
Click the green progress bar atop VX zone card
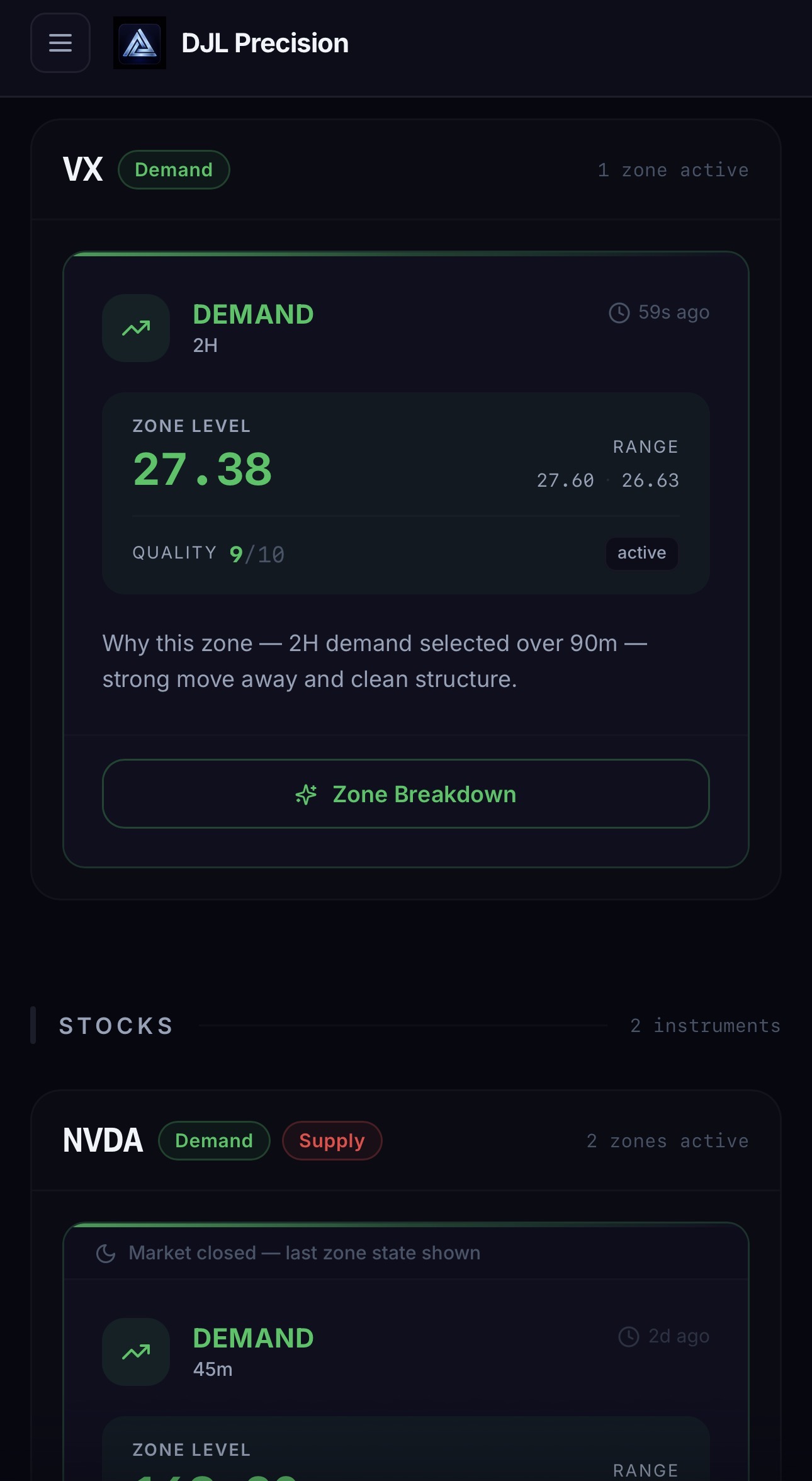406,254
